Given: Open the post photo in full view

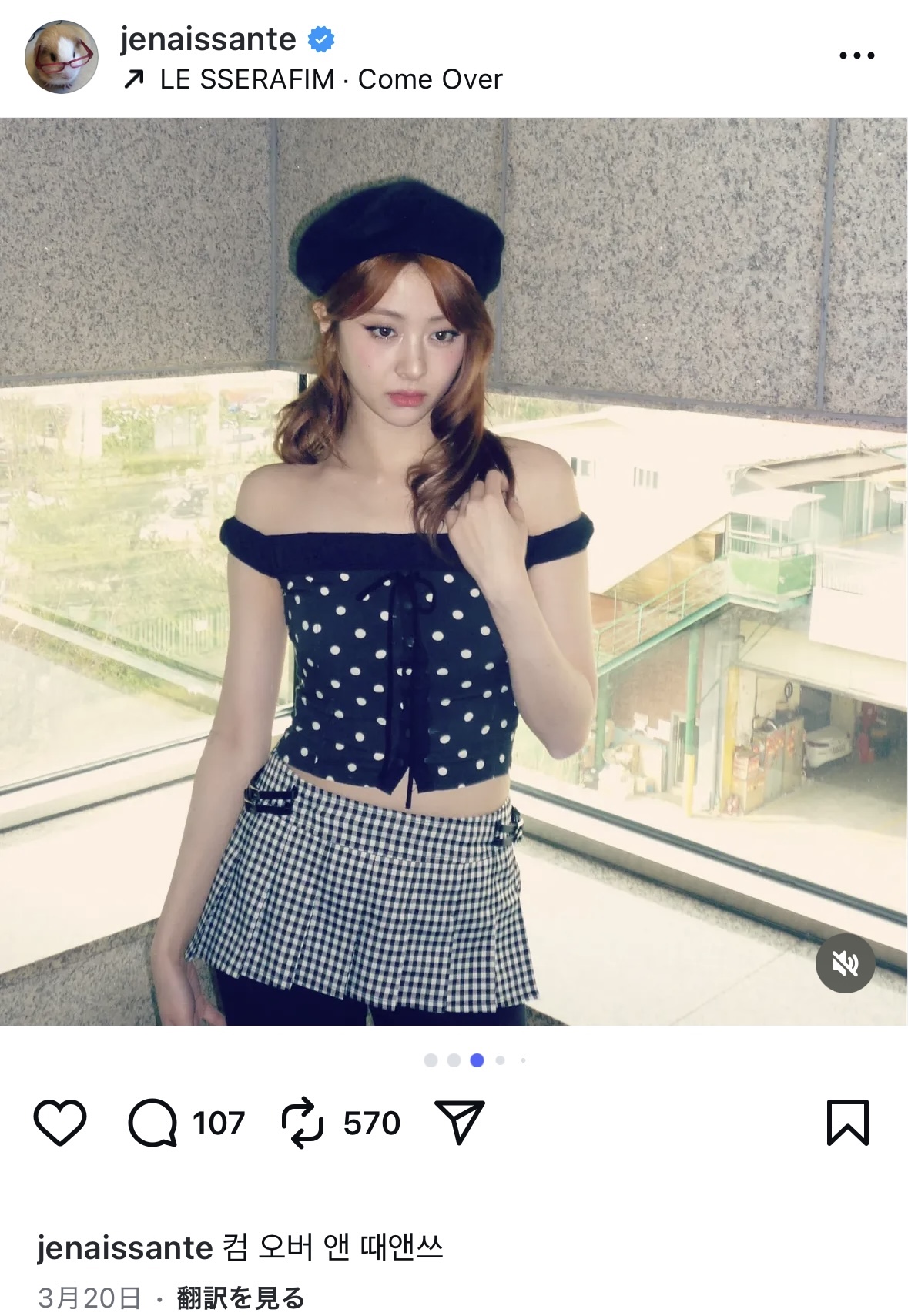Looking at the screenshot, I should point(454,571).
